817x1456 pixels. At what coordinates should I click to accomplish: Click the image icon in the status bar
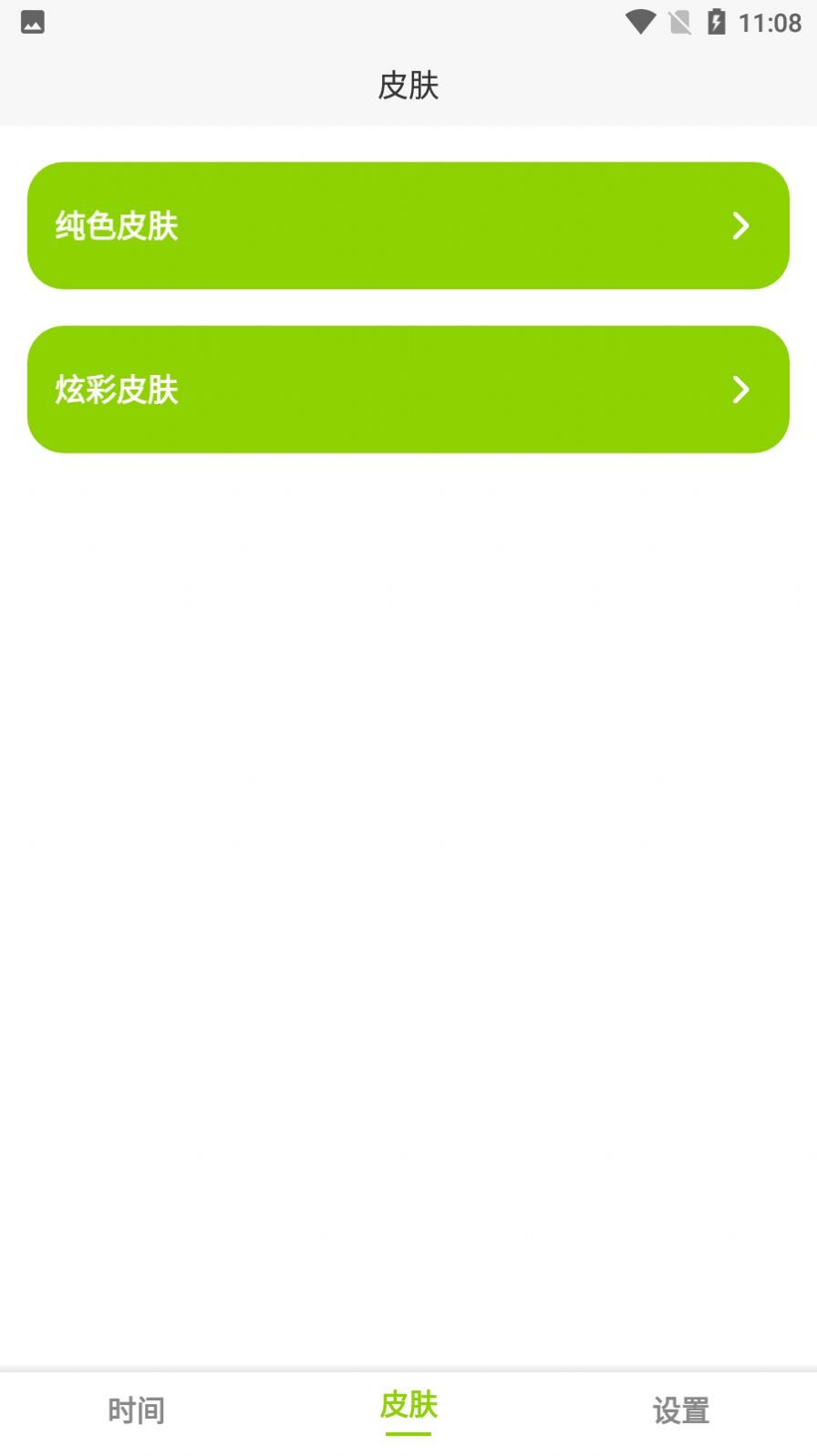[33, 23]
